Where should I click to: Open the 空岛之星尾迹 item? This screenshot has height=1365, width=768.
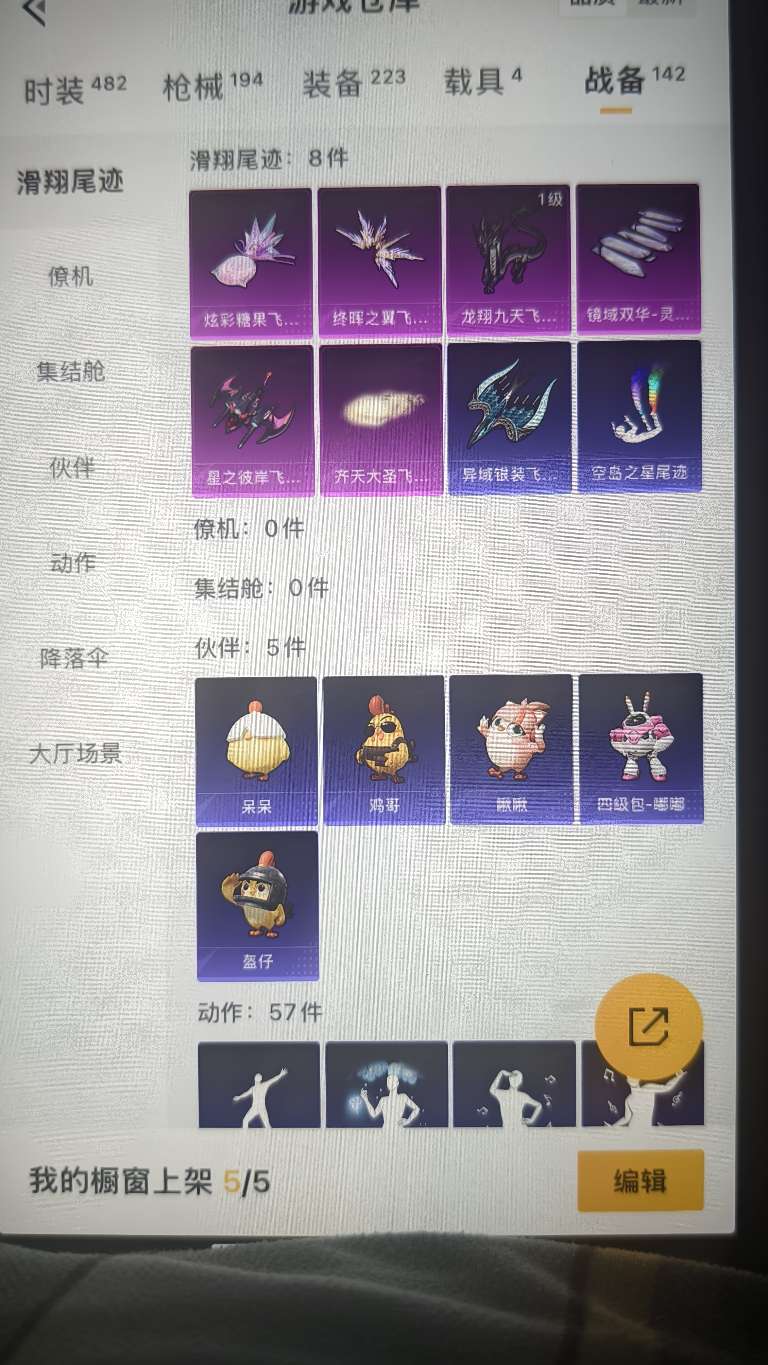pos(640,416)
